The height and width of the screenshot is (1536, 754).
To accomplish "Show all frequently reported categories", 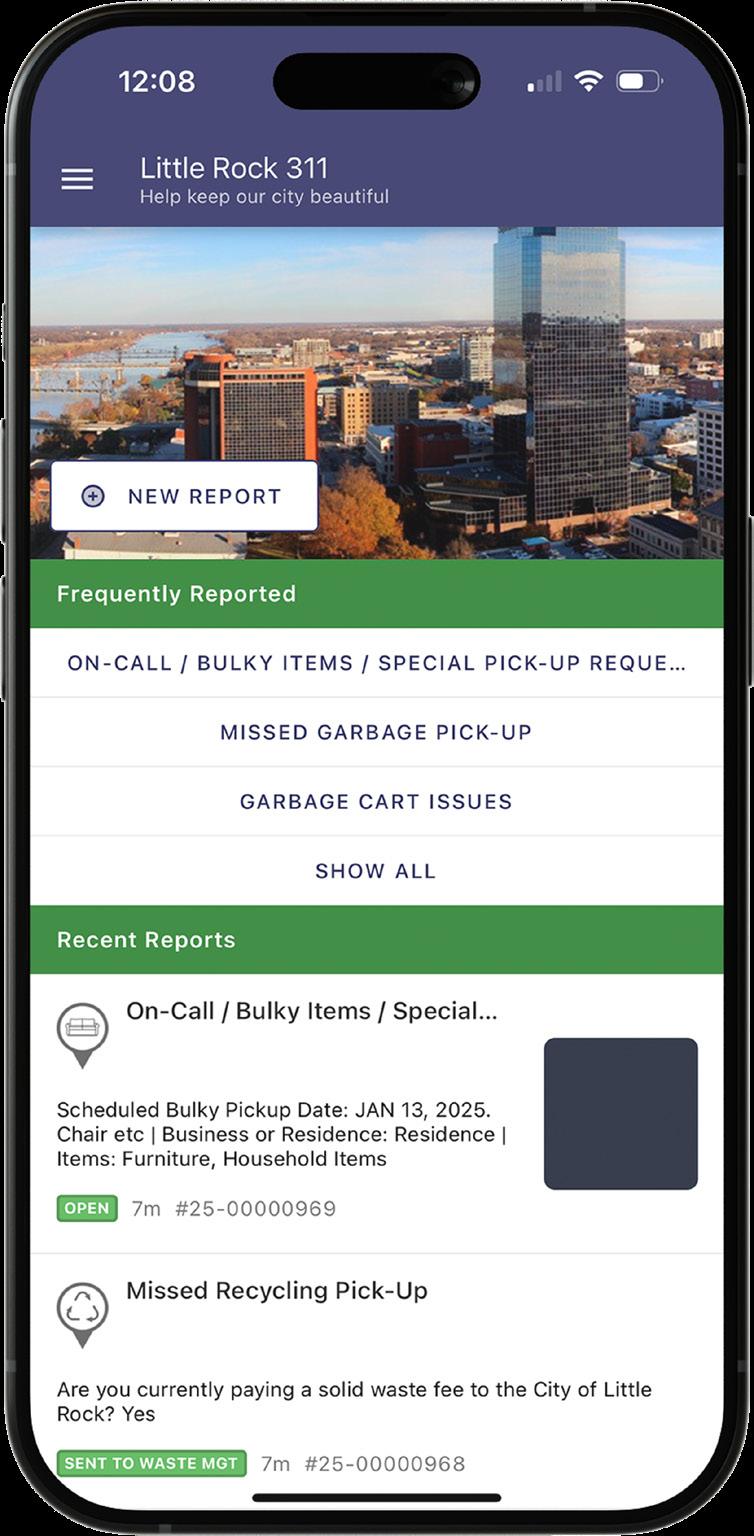I will coord(376,871).
